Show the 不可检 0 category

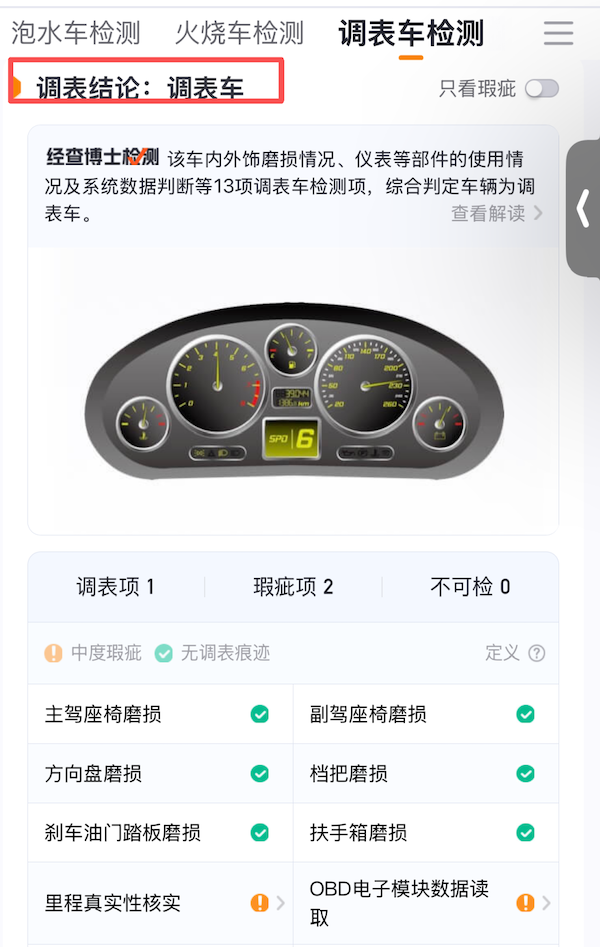[470, 587]
